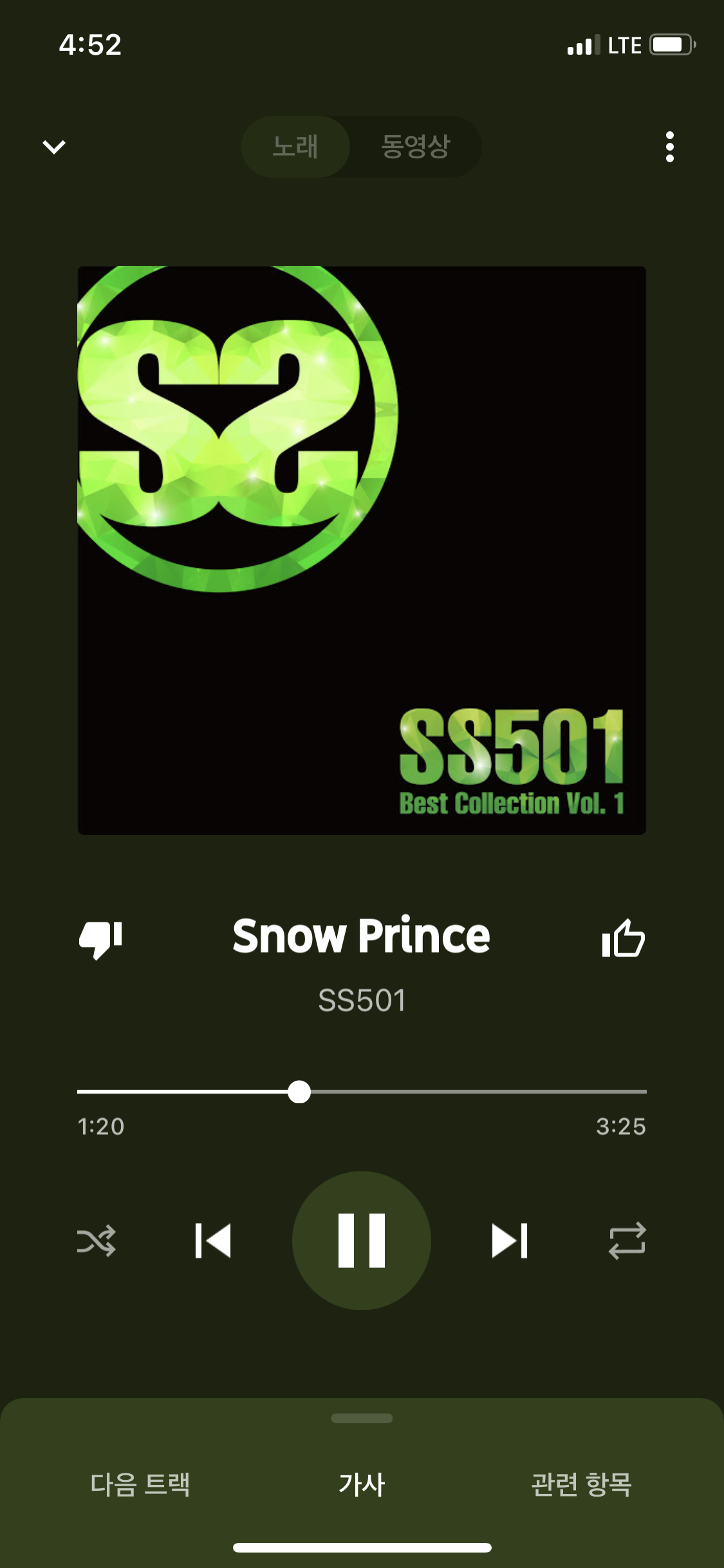Screen dimensions: 724x1568
Task: Like Snow Prince with thumbs up
Action: (623, 938)
